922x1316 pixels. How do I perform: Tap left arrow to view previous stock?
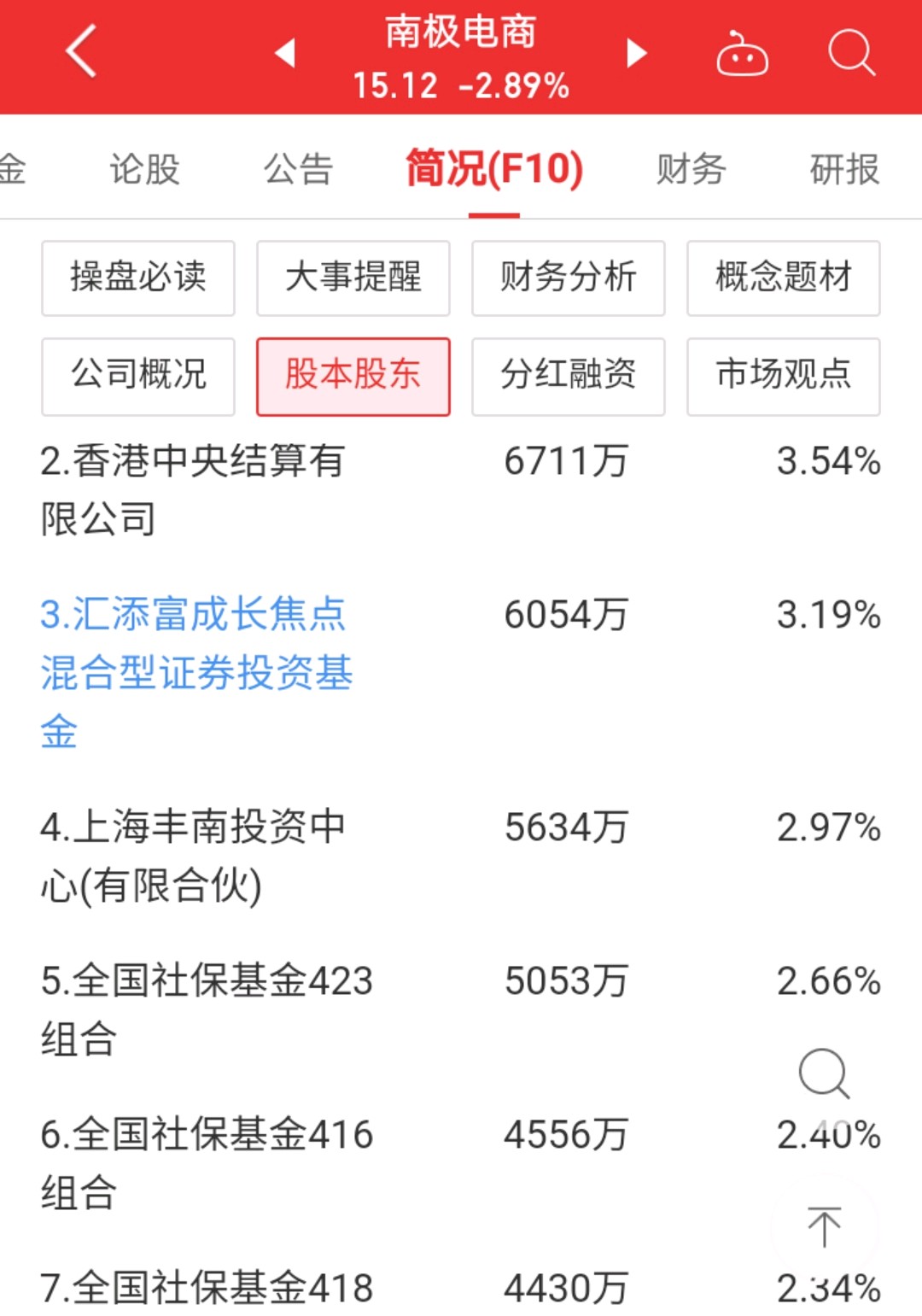[287, 53]
